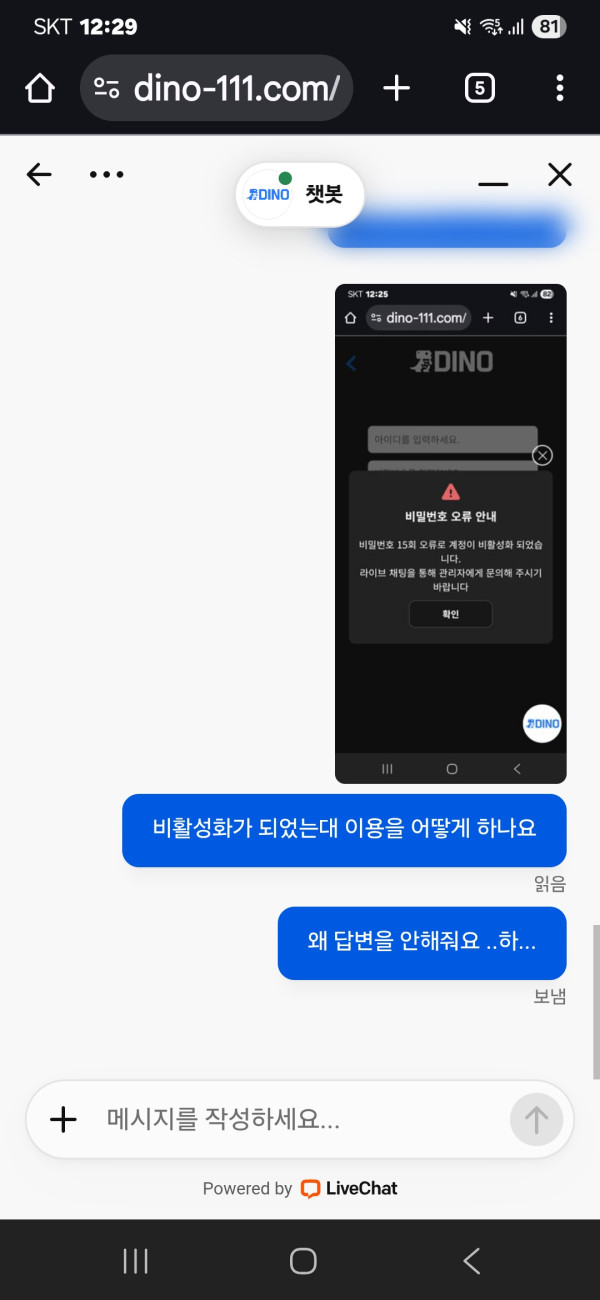The image size is (600, 1300).
Task: Open a new browser tab
Action: point(397,89)
